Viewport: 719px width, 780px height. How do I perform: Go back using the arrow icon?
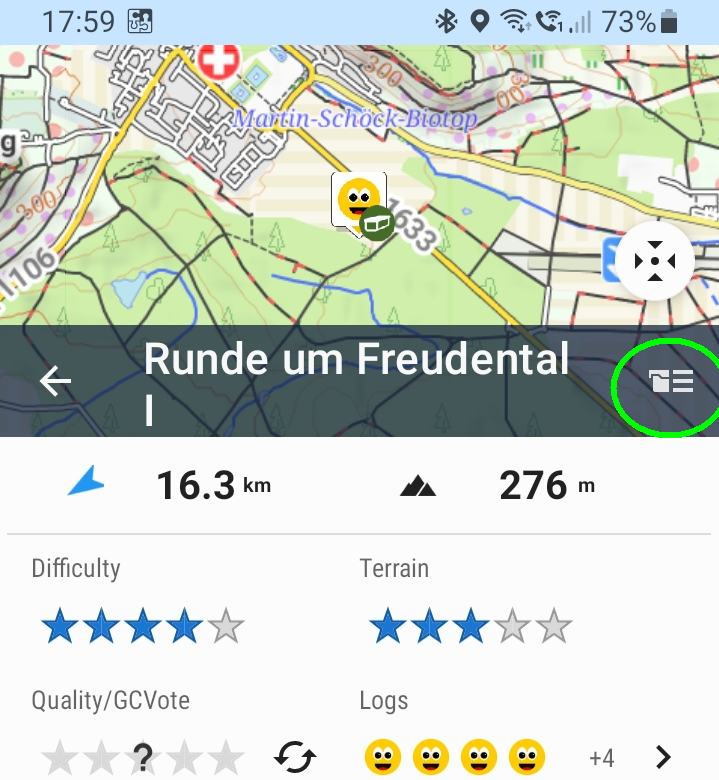pyautogui.click(x=56, y=381)
